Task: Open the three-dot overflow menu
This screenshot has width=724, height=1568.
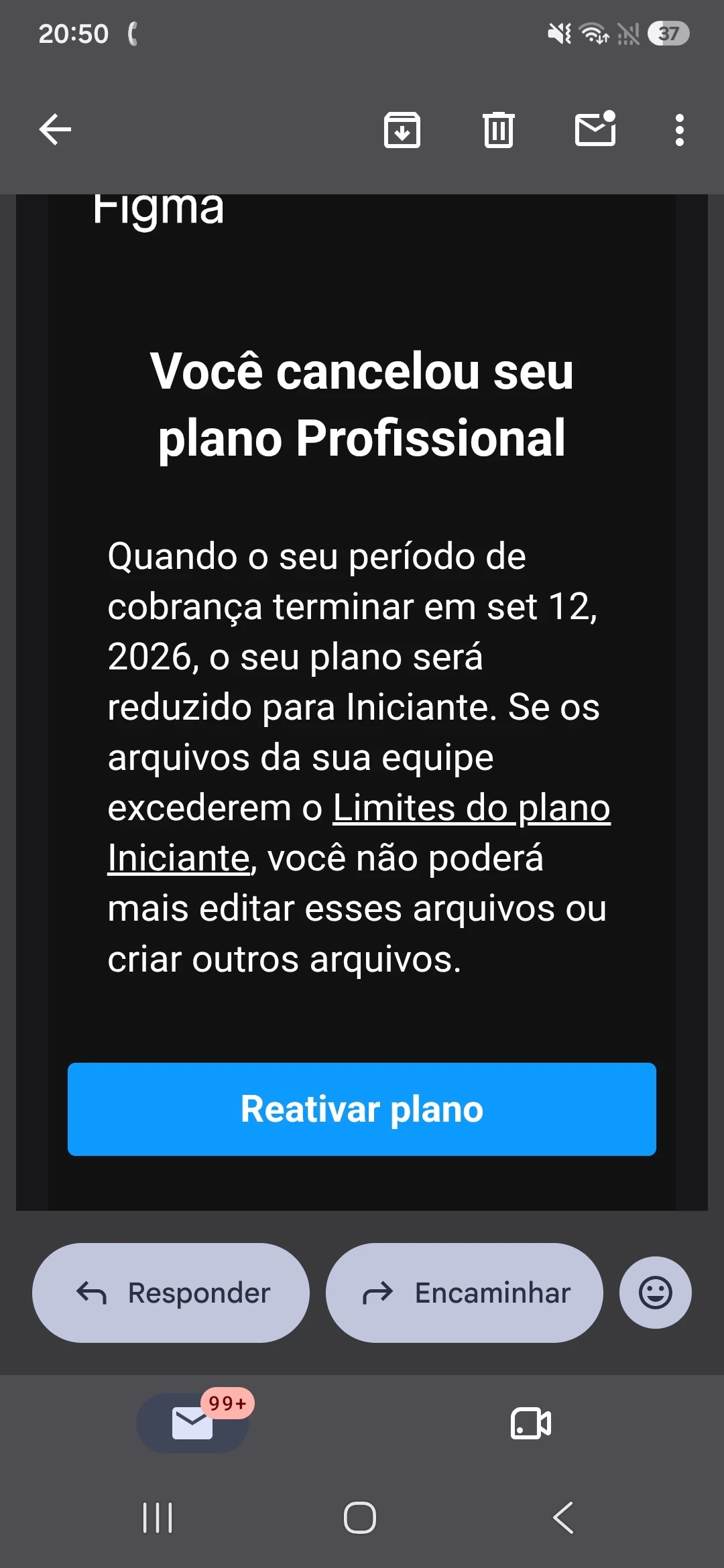Action: (680, 129)
